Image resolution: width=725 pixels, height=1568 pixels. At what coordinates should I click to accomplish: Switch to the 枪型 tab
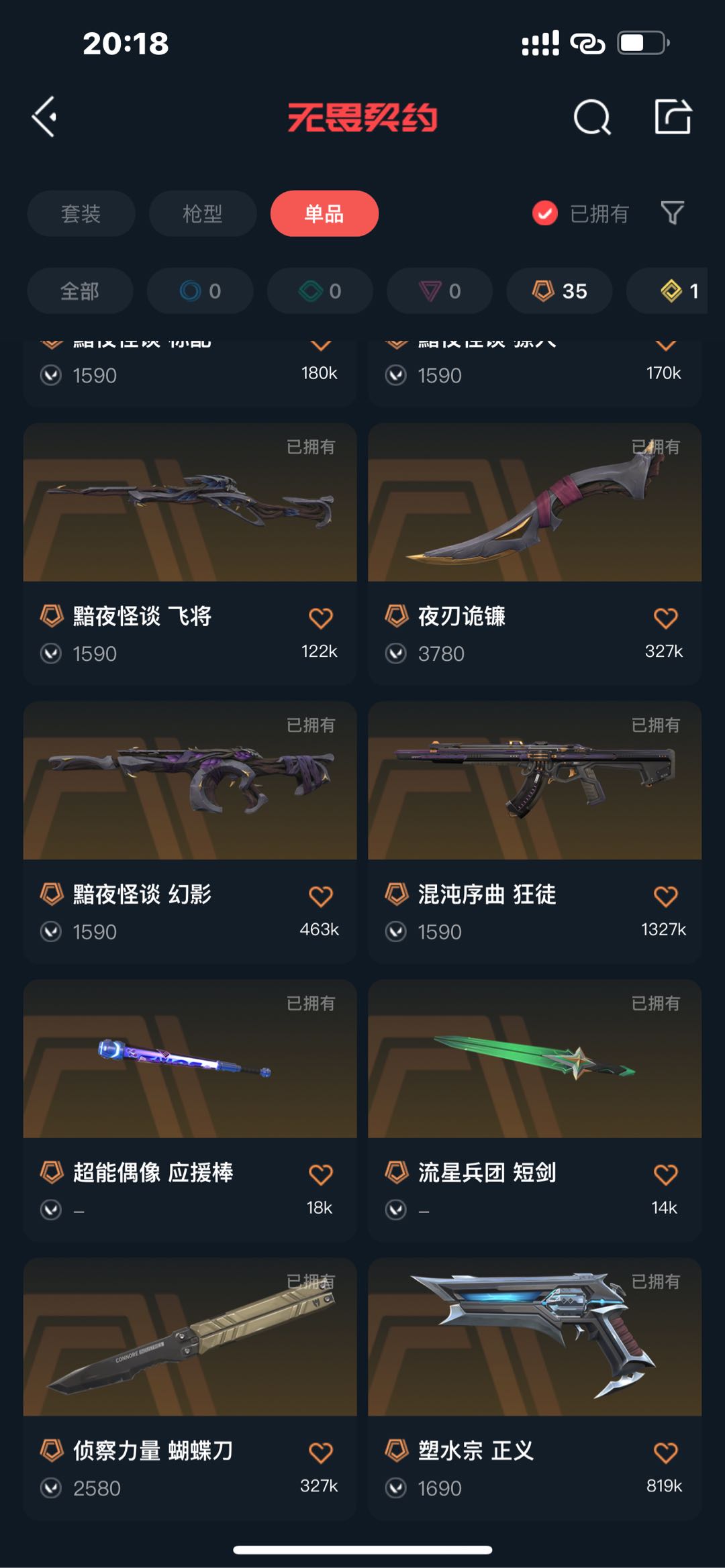point(203,213)
